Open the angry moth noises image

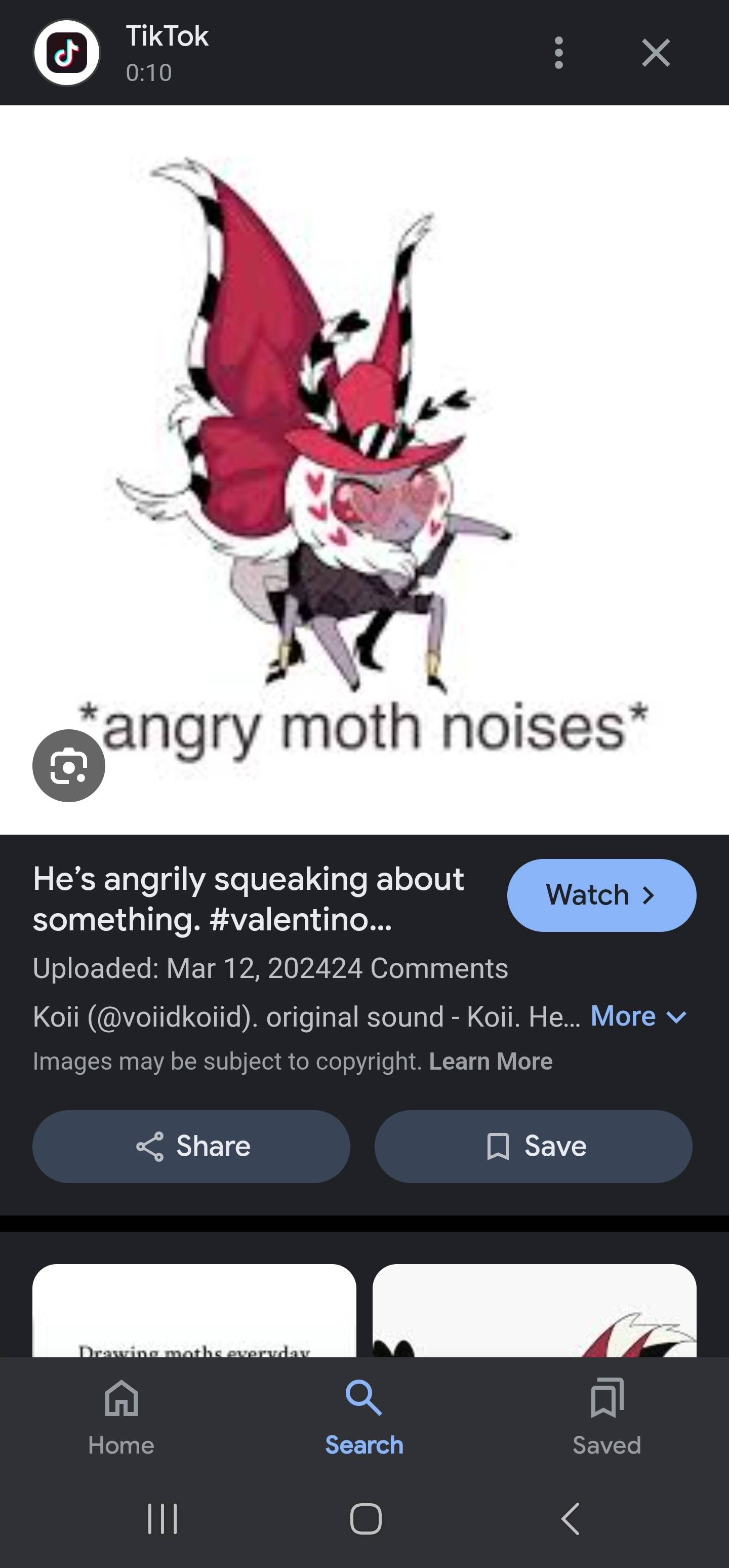364,462
